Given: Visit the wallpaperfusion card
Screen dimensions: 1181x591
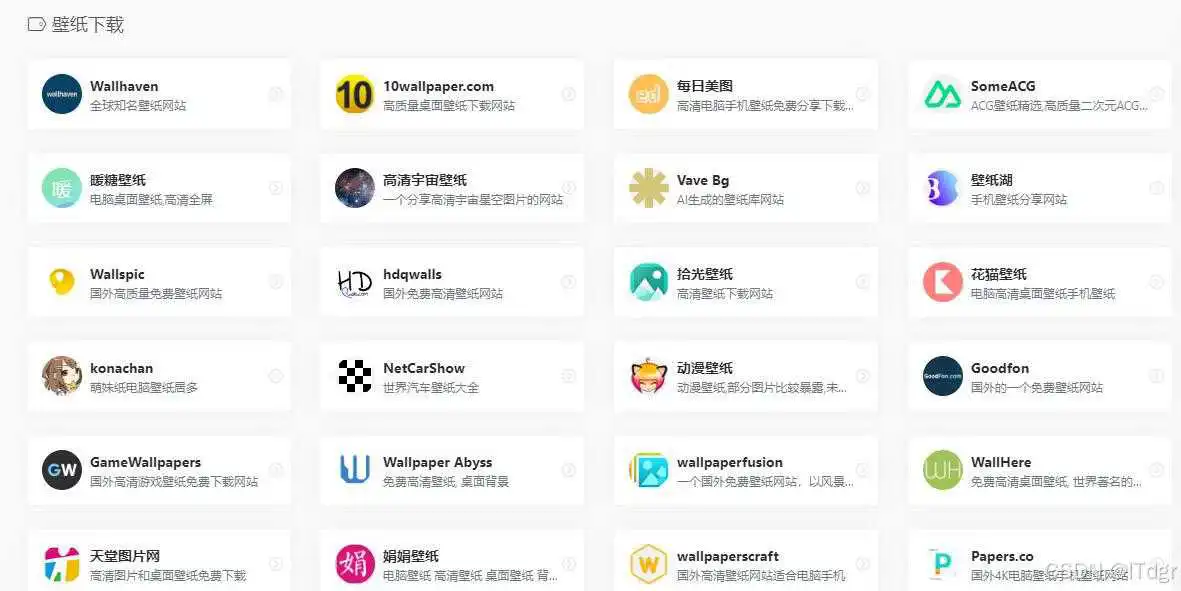Looking at the screenshot, I should (x=746, y=470).
